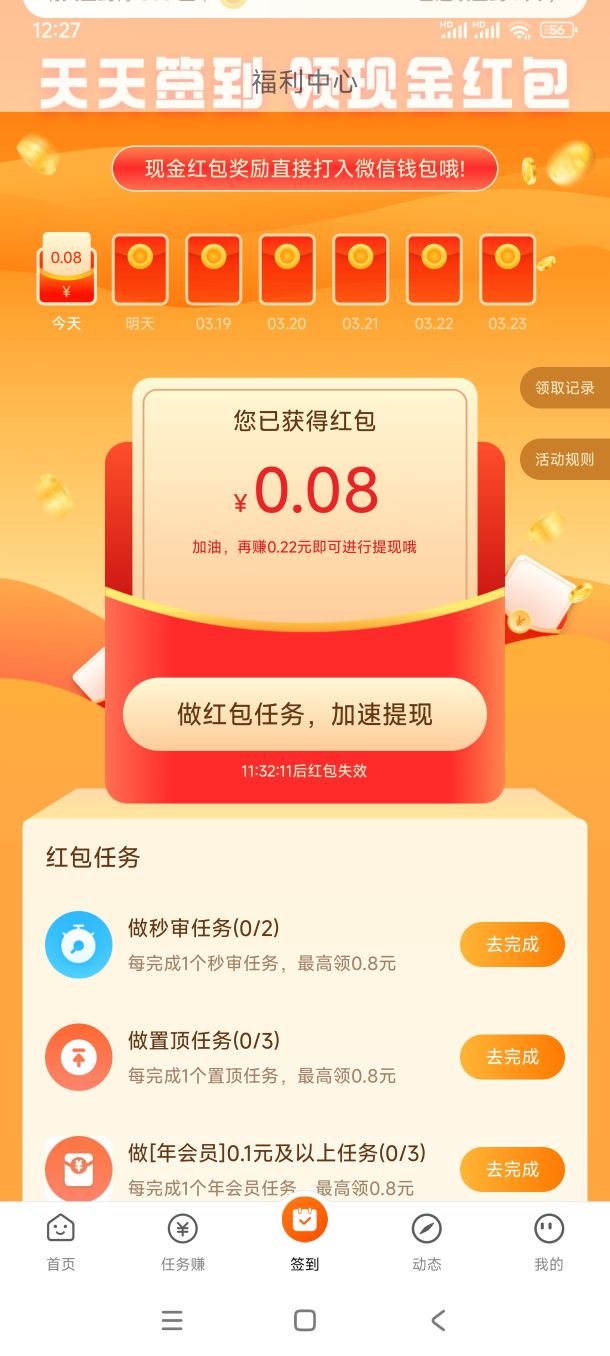
Task: Tap 做红包任务，加速提现 button
Action: click(x=304, y=714)
